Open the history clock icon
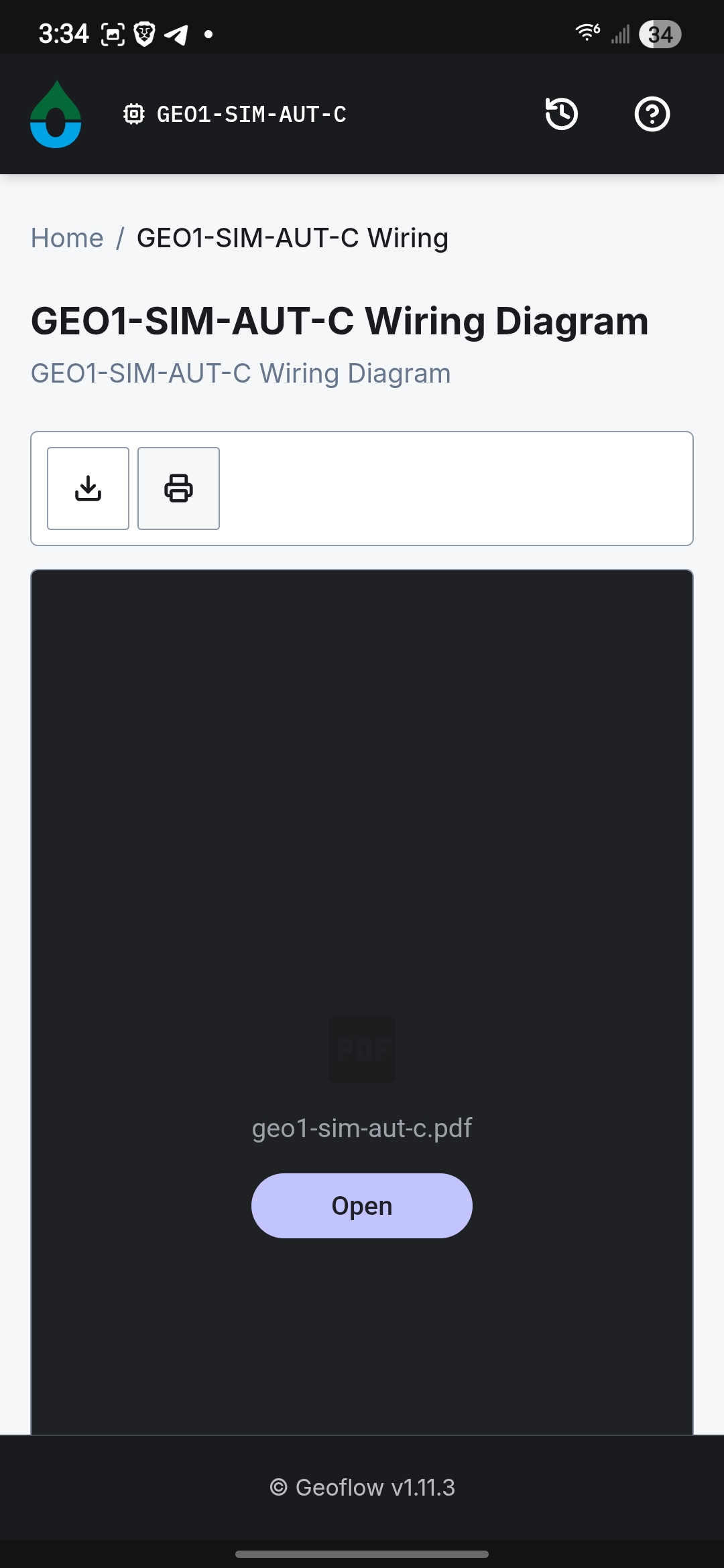Viewport: 724px width, 1568px height. coord(561,114)
